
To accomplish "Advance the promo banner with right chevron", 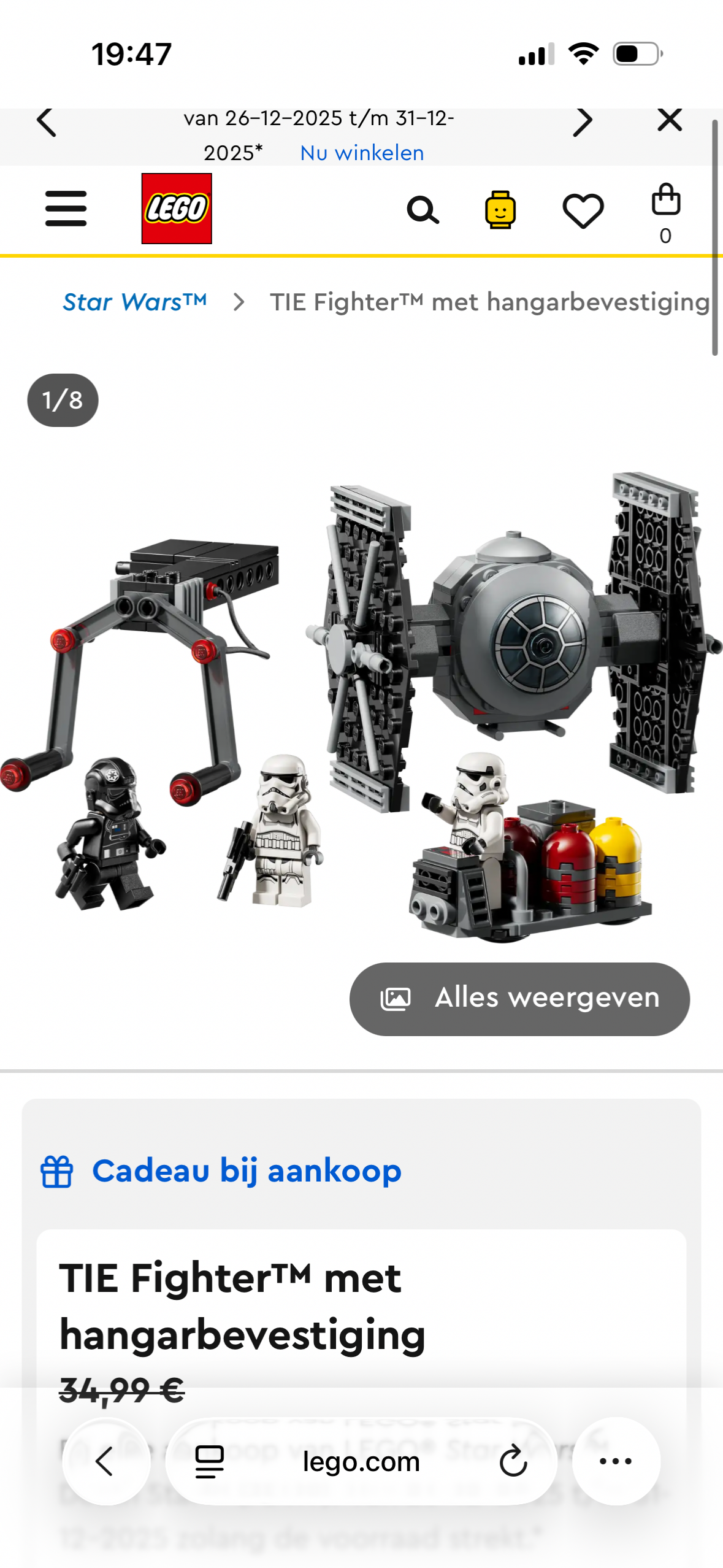I will 583,120.
